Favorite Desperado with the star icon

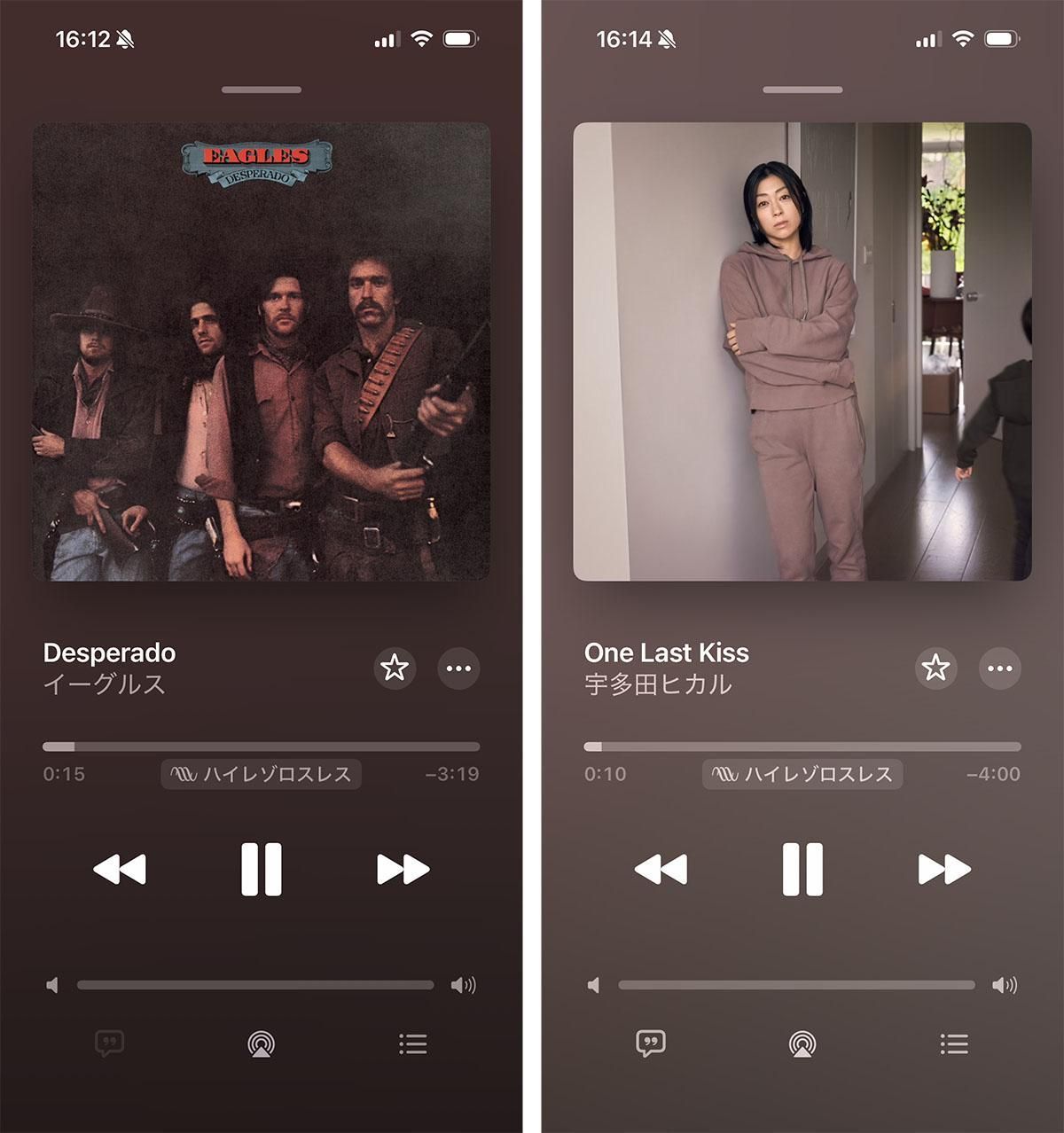[x=395, y=668]
